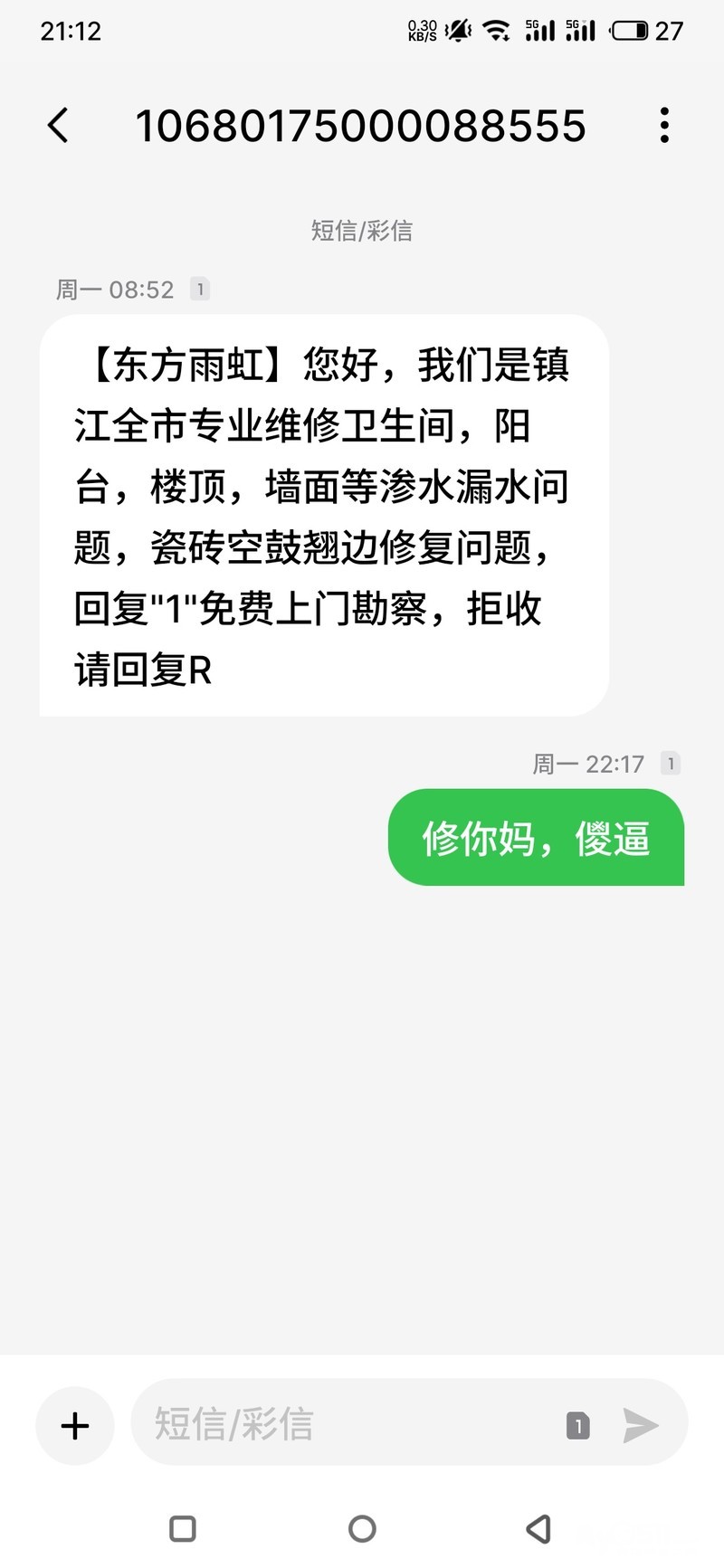Focus the 短信/彩信 message input field
The height and width of the screenshot is (1568, 724).
point(344,1424)
